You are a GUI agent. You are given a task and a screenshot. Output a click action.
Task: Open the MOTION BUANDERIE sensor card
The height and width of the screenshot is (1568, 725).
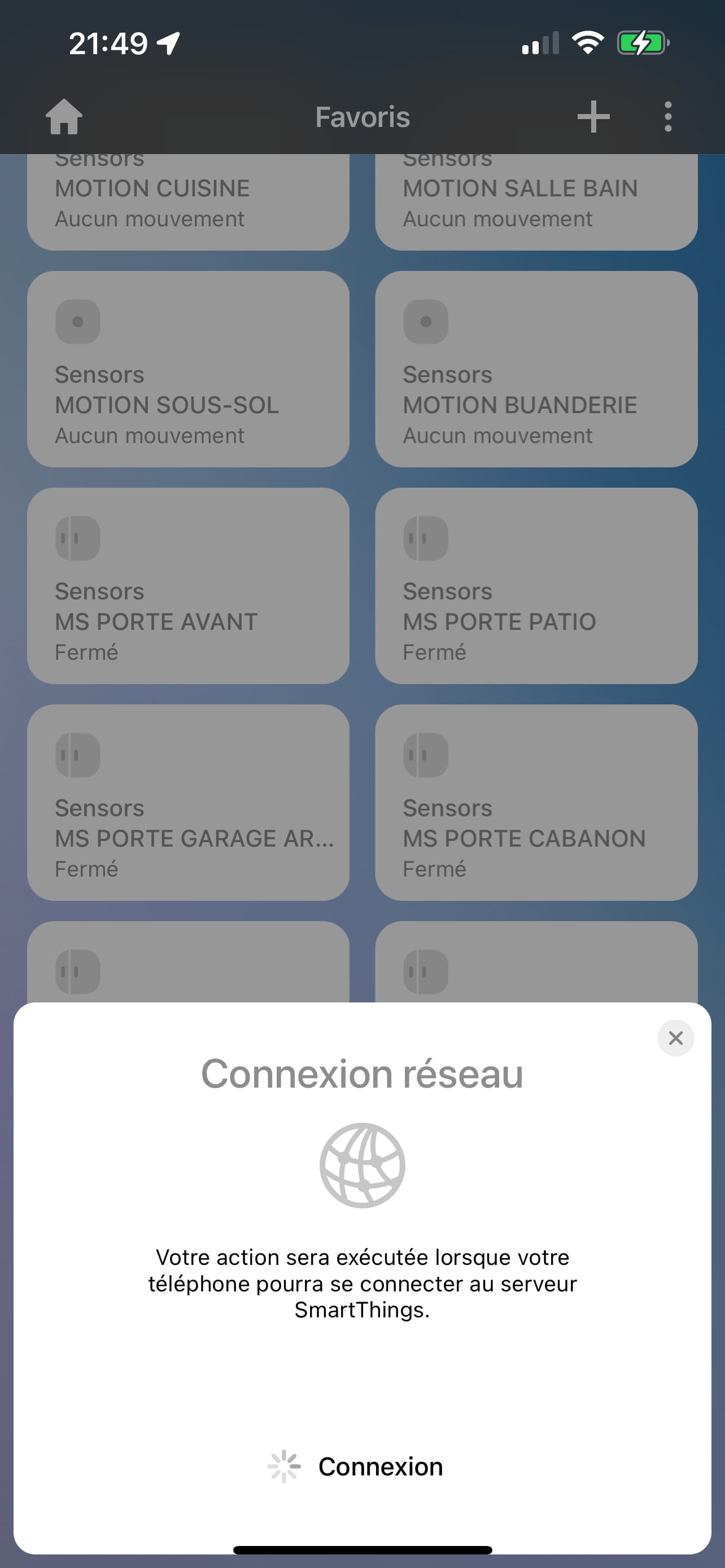point(536,369)
